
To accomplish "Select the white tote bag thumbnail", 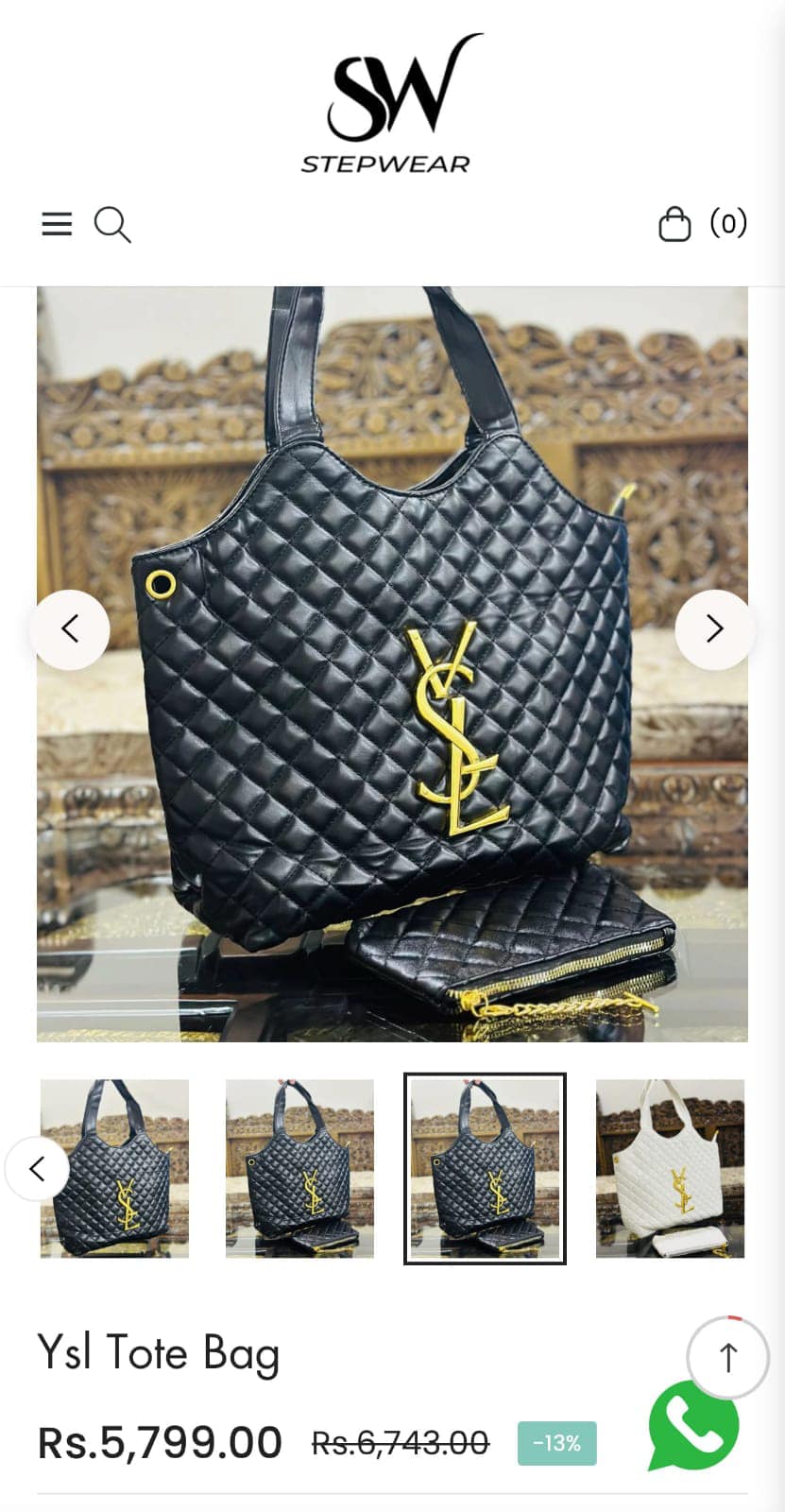I will click(x=670, y=1168).
